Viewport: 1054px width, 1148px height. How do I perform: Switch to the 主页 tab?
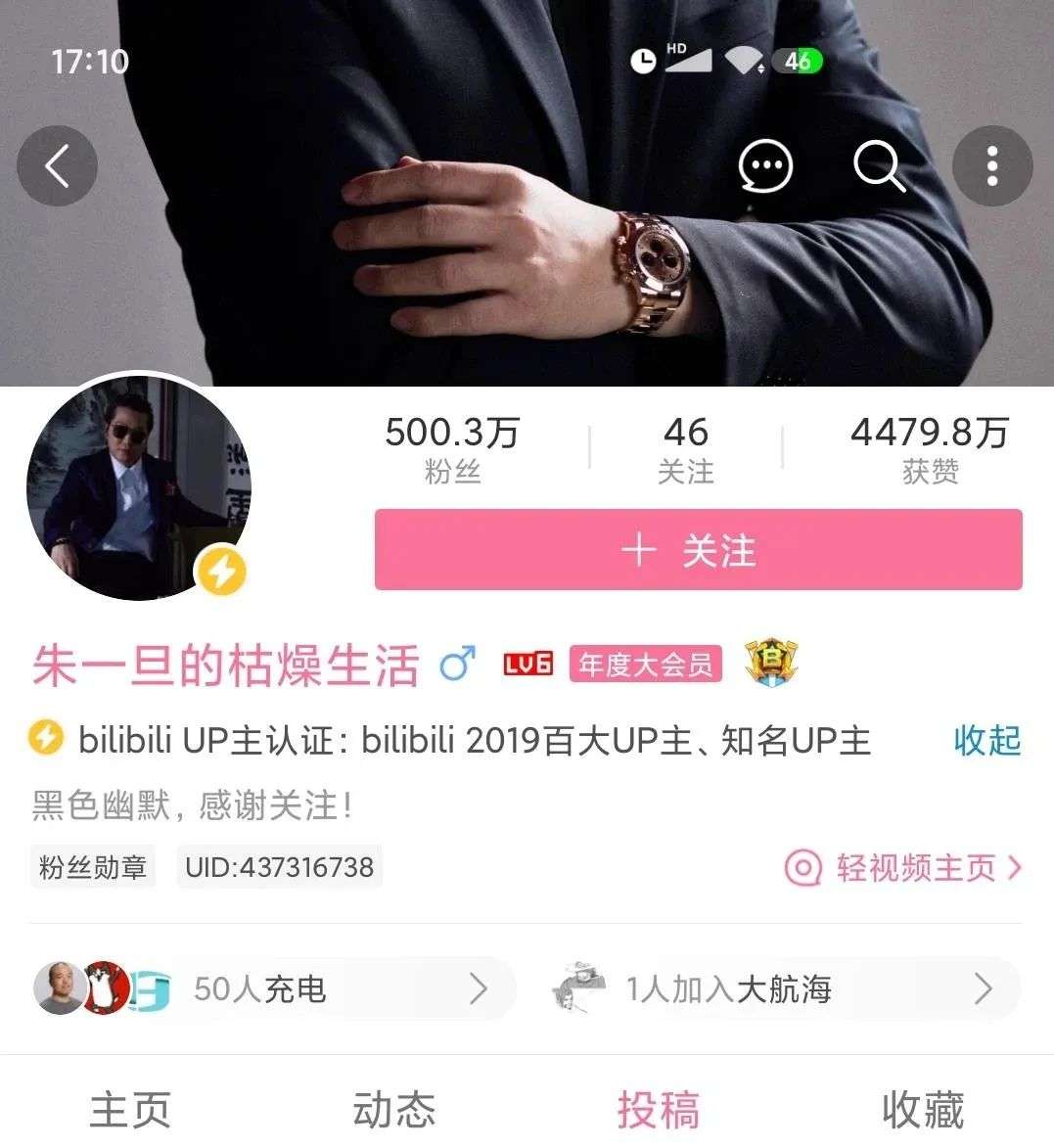click(x=130, y=1110)
